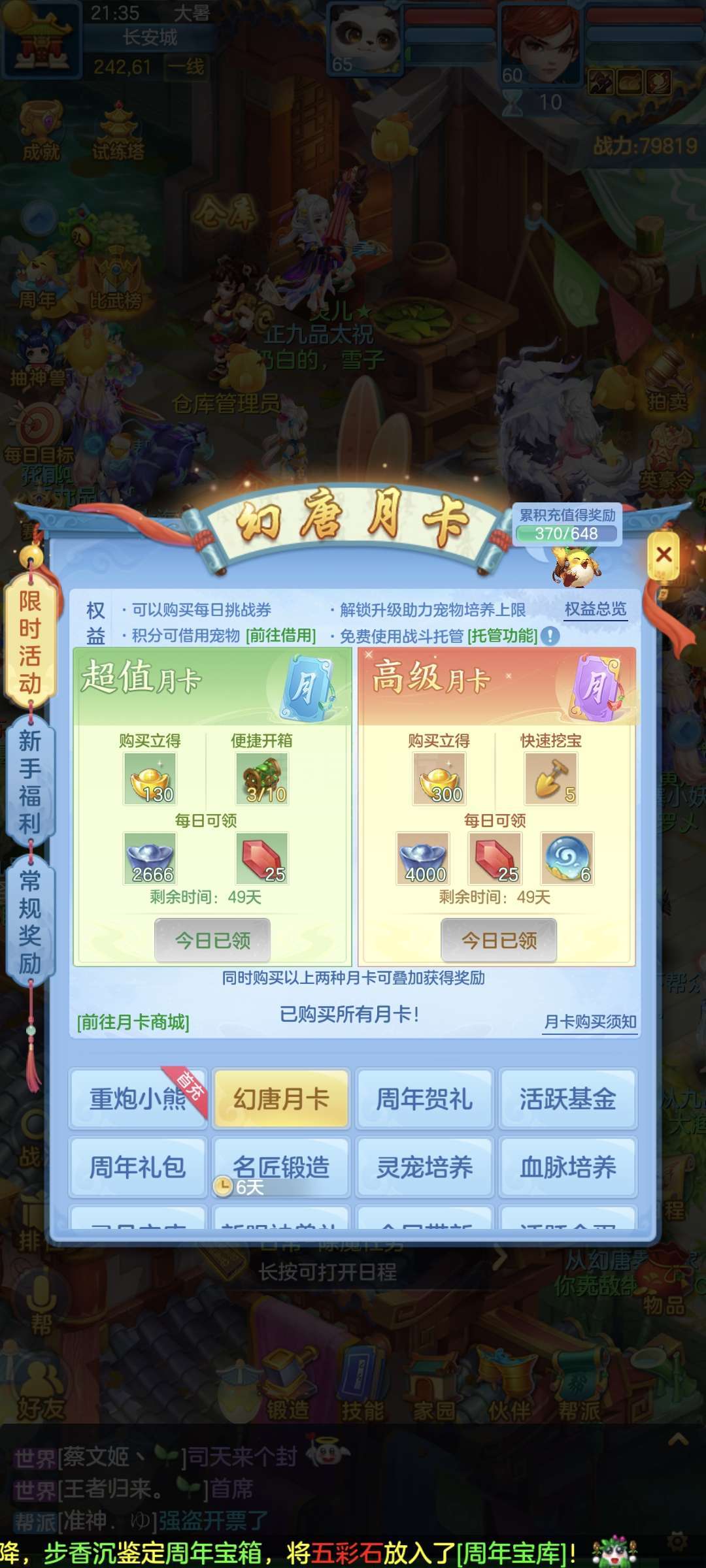Open the 周年礼包 activity
The height and width of the screenshot is (1568, 706).
pos(138,1168)
